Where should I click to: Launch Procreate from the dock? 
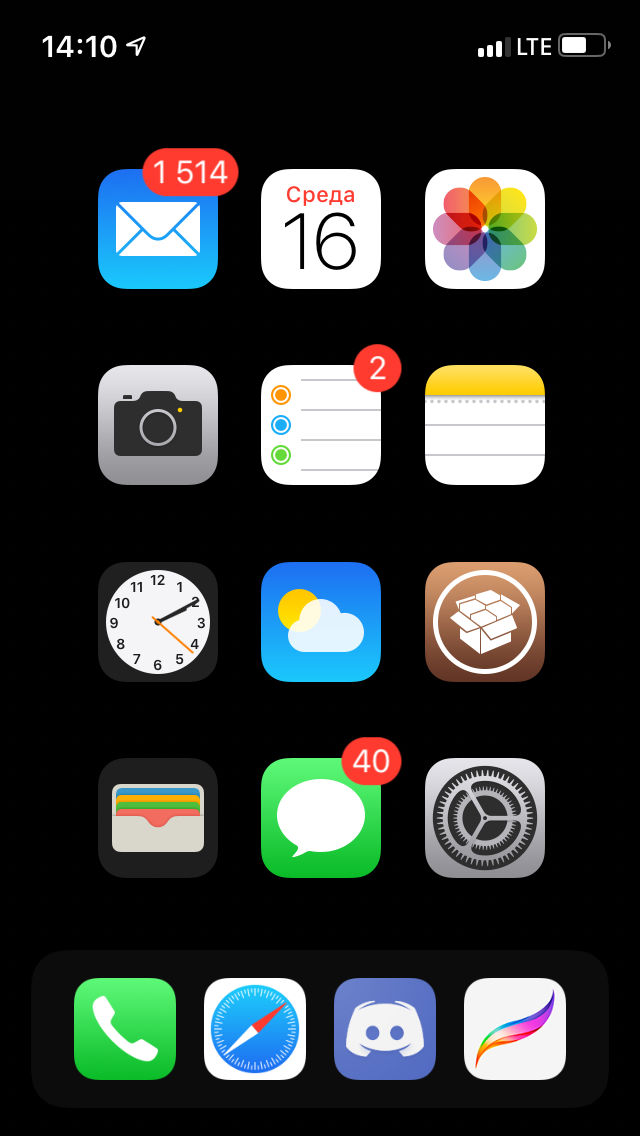[515, 1029]
